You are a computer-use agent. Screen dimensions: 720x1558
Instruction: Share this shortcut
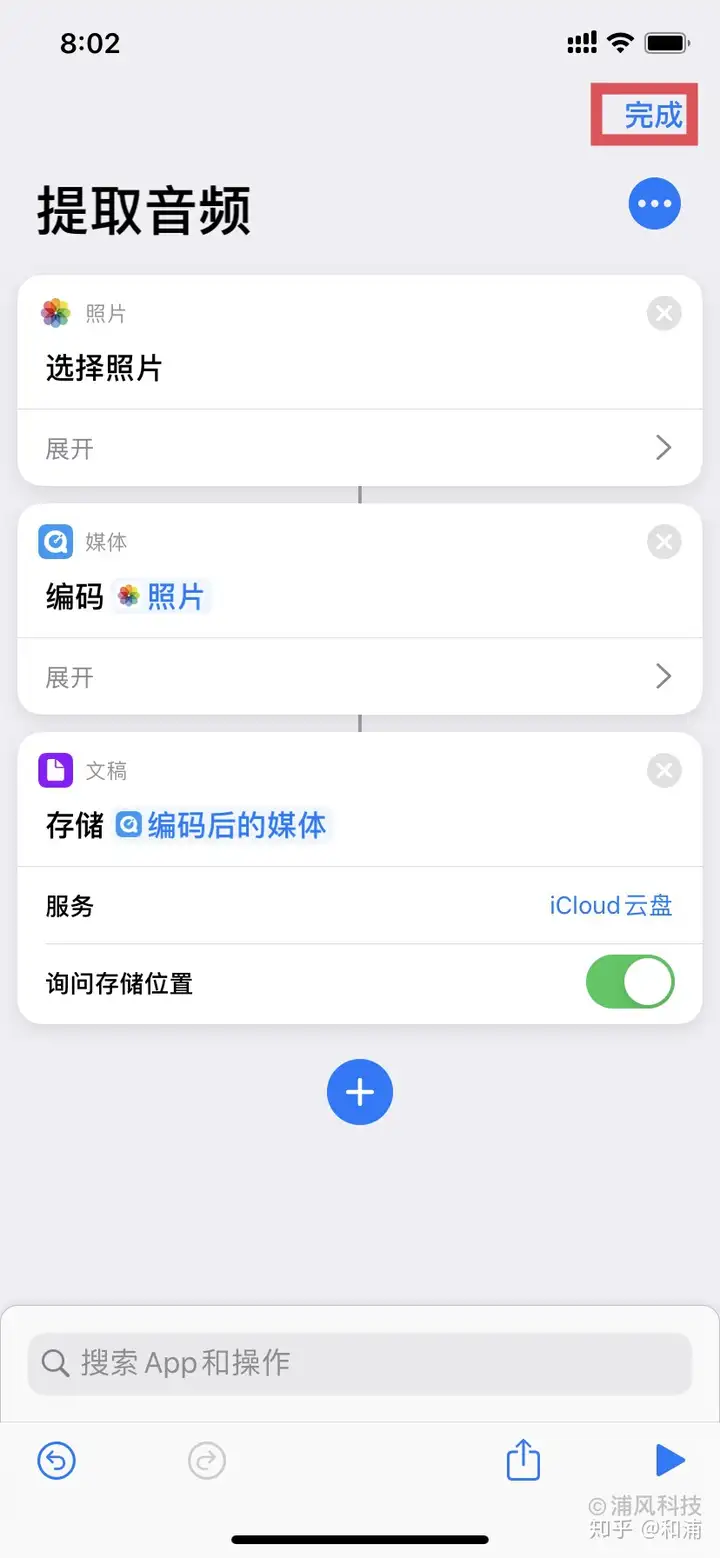coord(523,1460)
